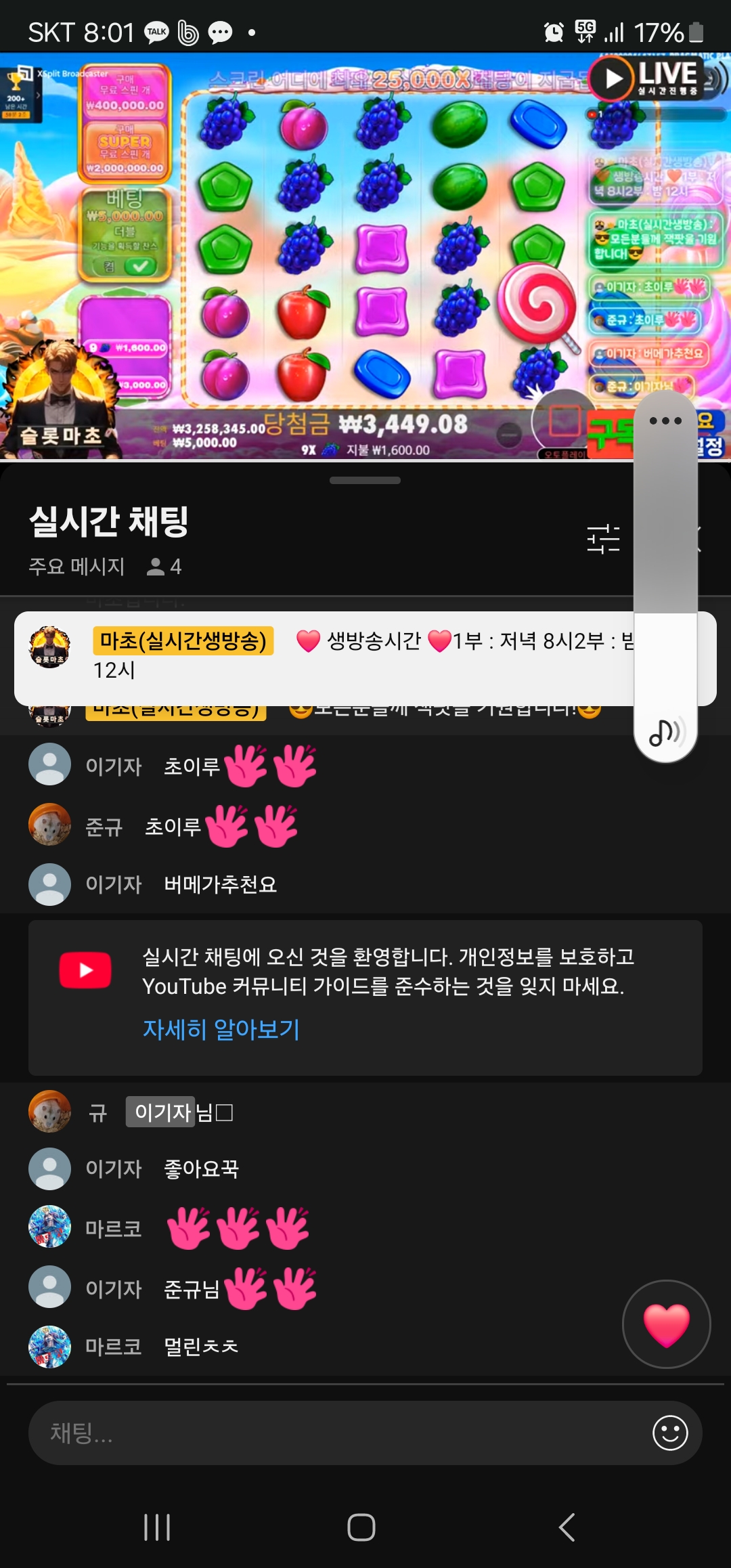Image resolution: width=731 pixels, height=1568 pixels.
Task: Open live chat filter settings
Action: tap(603, 539)
